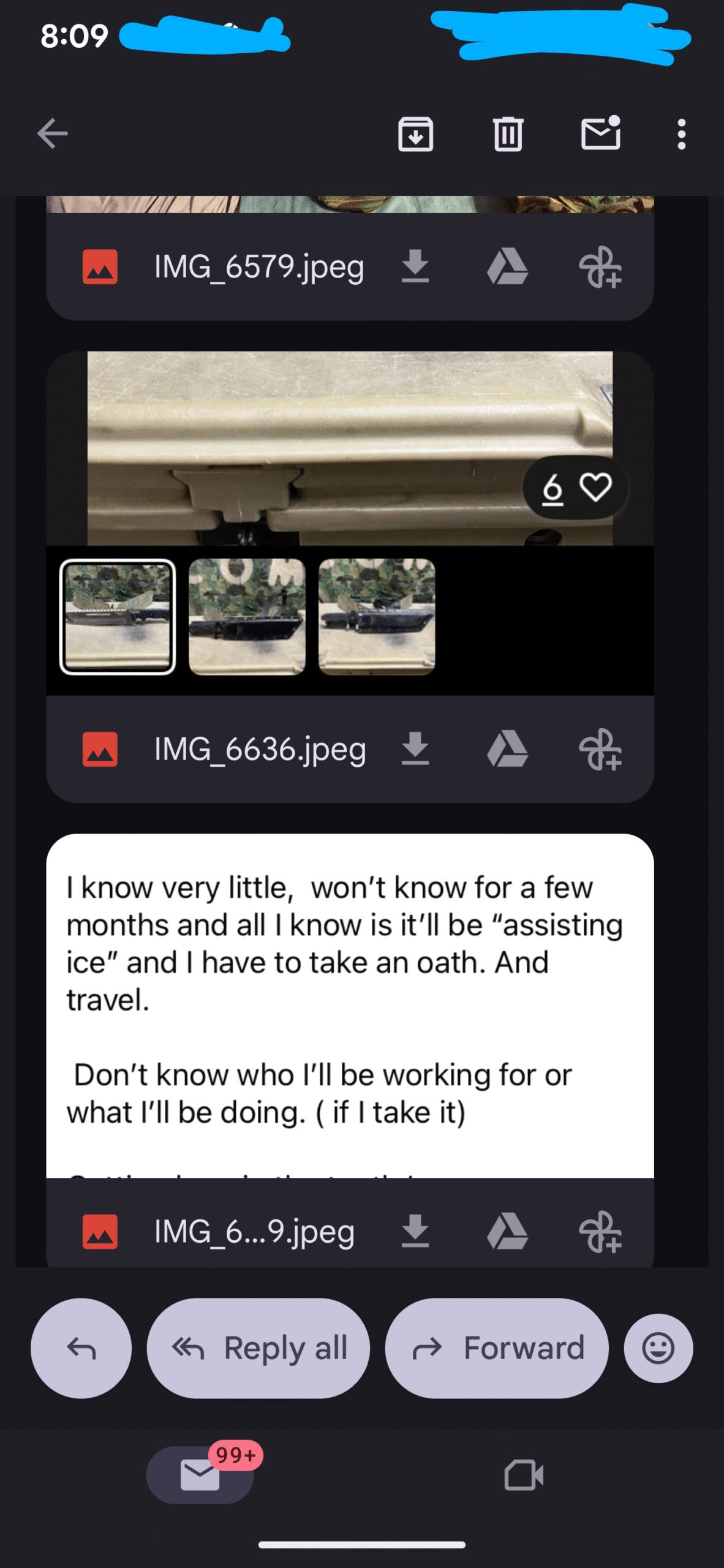Download IMG_6636.jpeg attachment

tap(415, 749)
